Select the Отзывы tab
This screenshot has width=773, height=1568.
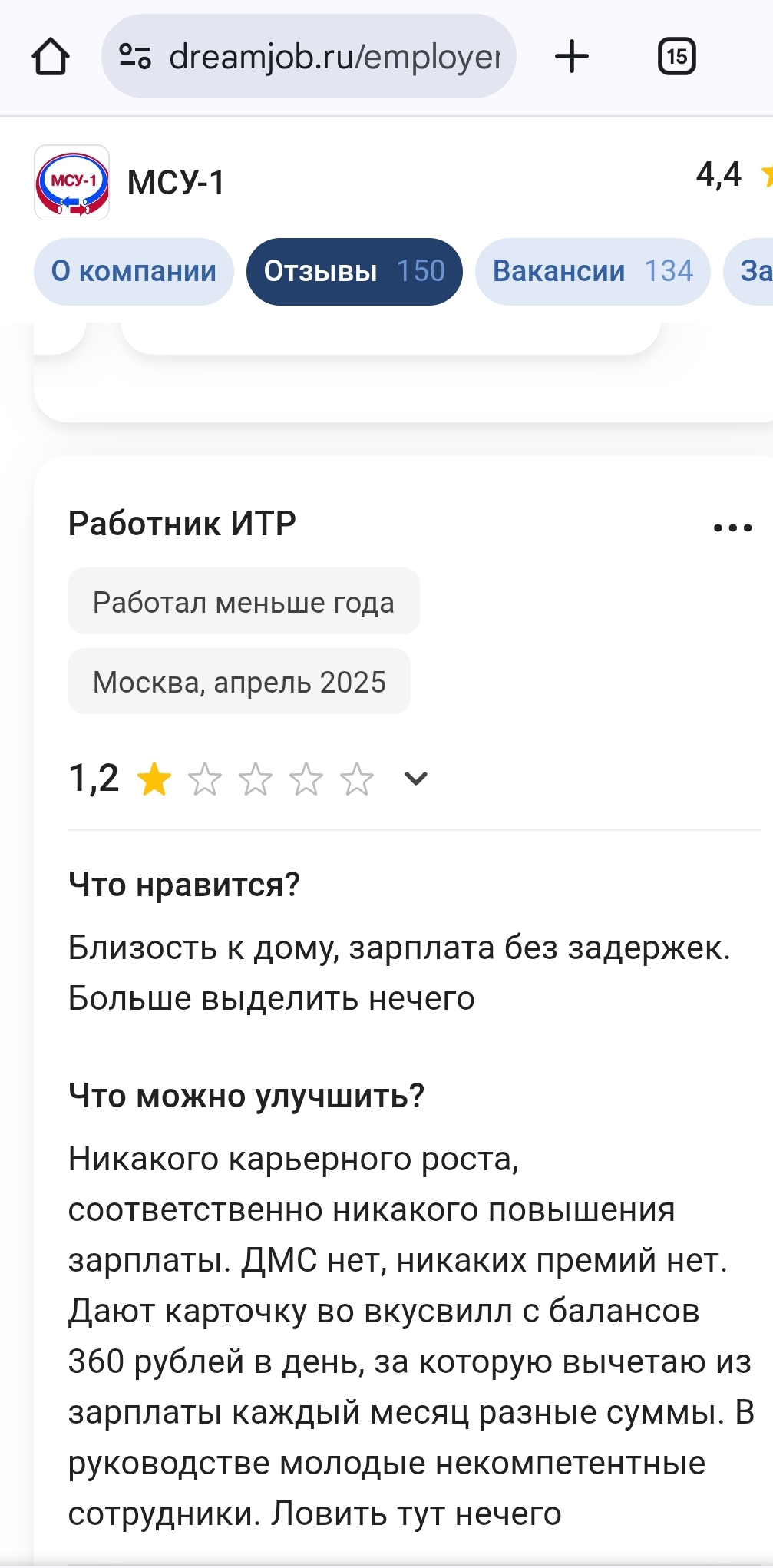pos(354,272)
